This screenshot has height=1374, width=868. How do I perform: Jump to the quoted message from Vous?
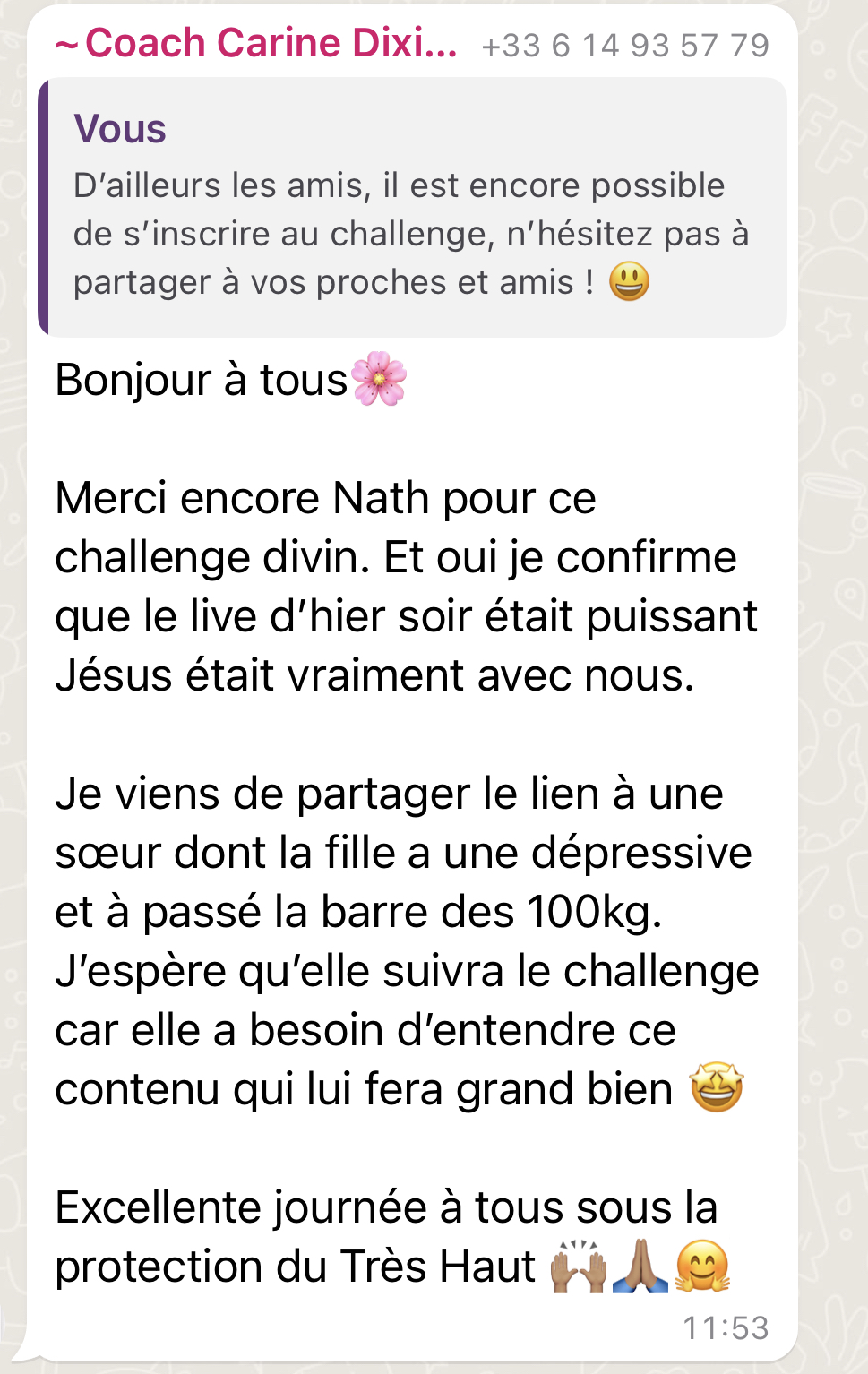[412, 208]
